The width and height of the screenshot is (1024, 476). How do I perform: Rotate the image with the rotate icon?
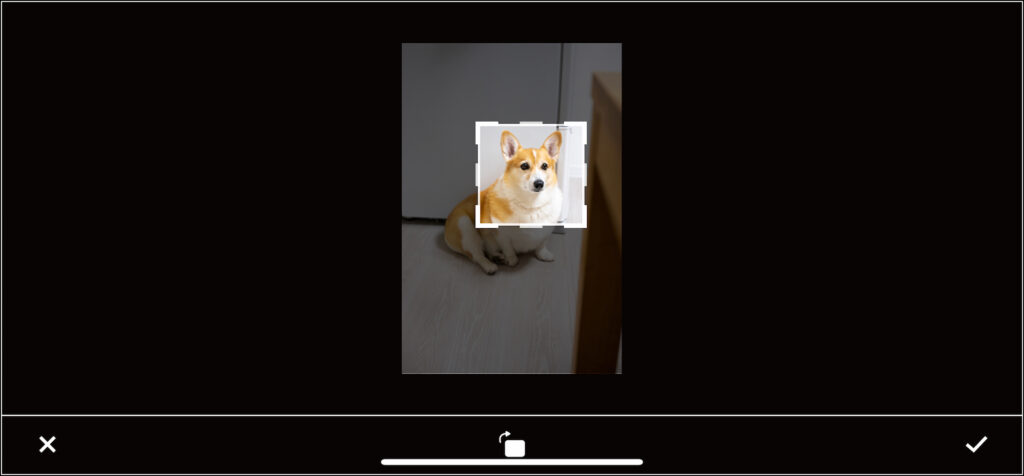(512, 444)
